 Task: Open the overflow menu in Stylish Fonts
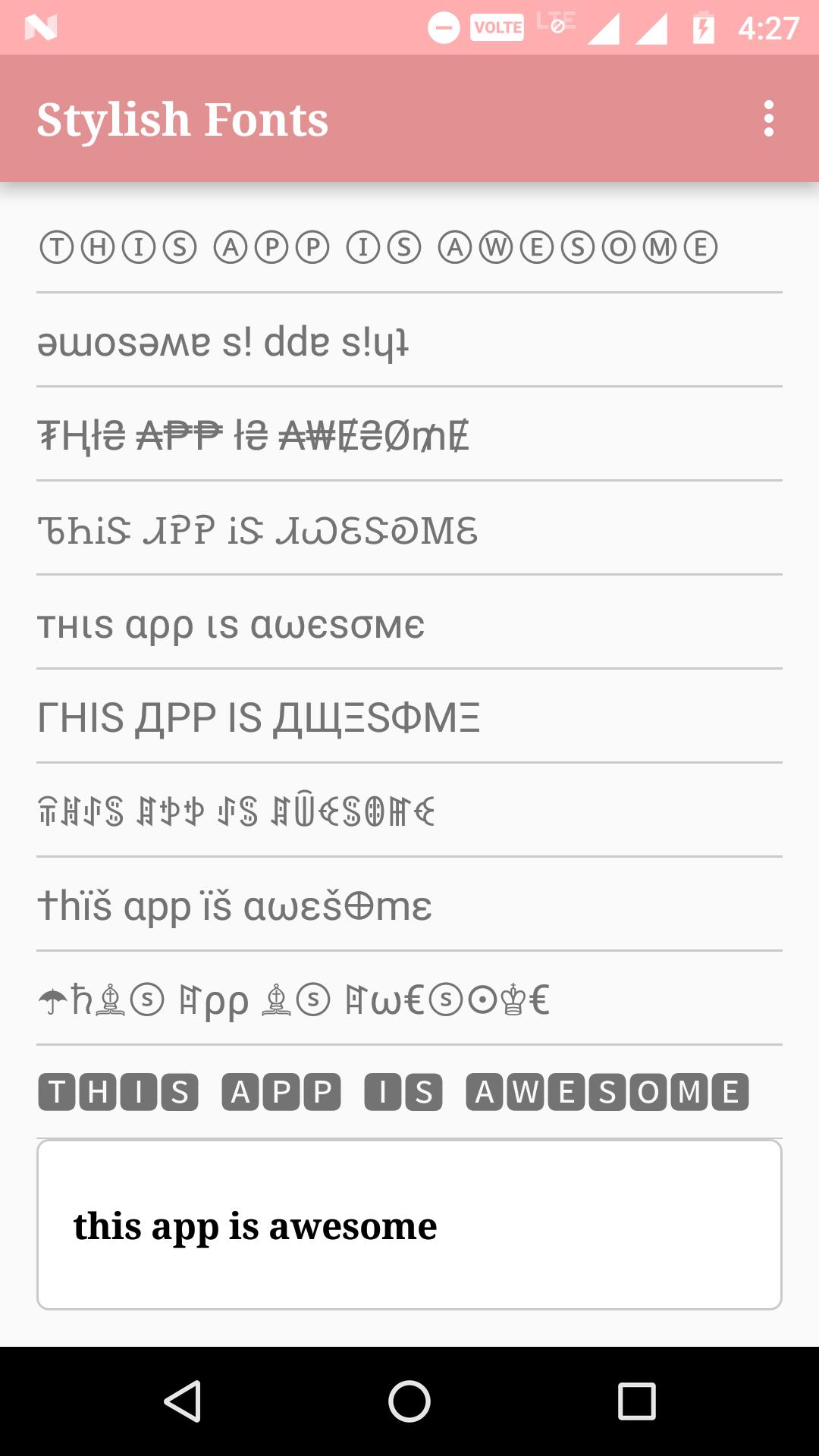coord(768,119)
